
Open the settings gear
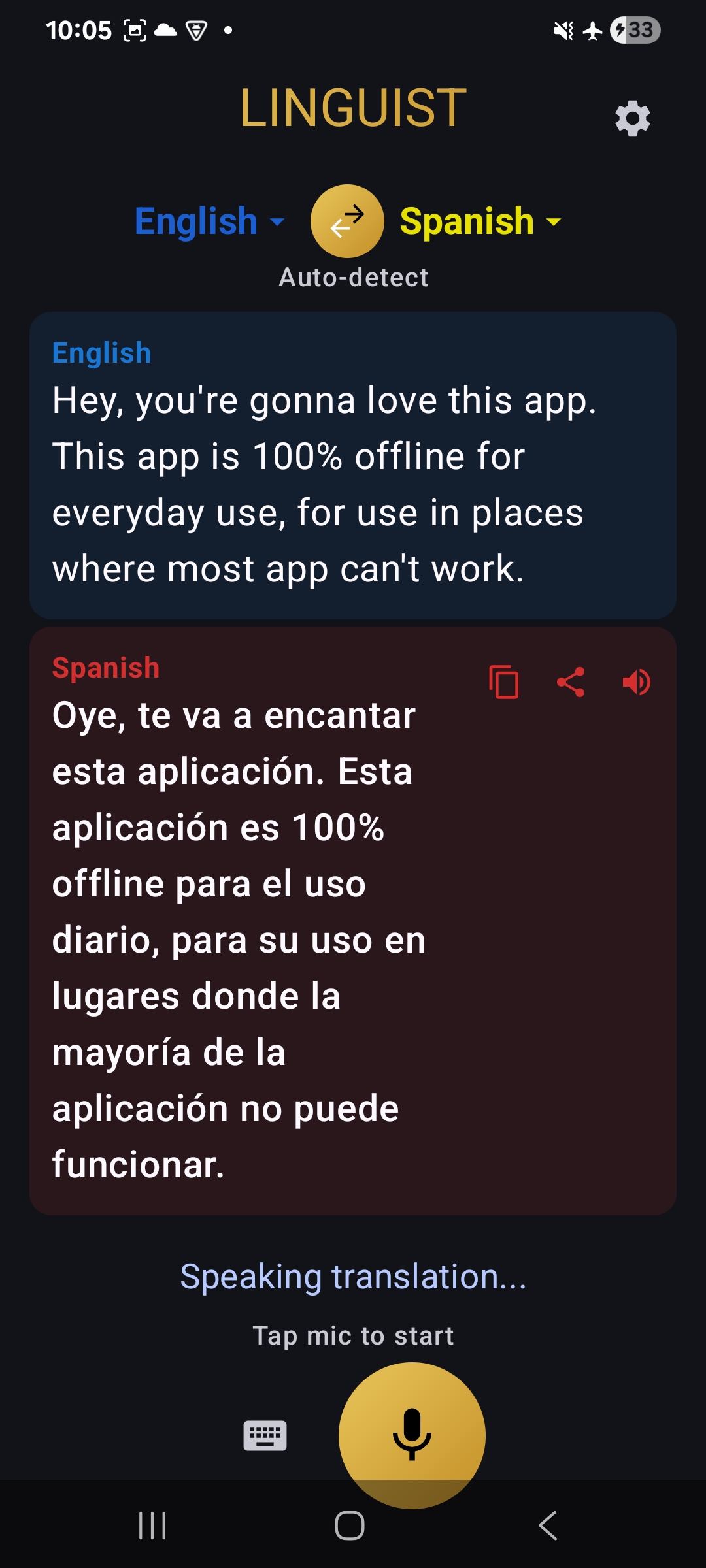pyautogui.click(x=632, y=118)
